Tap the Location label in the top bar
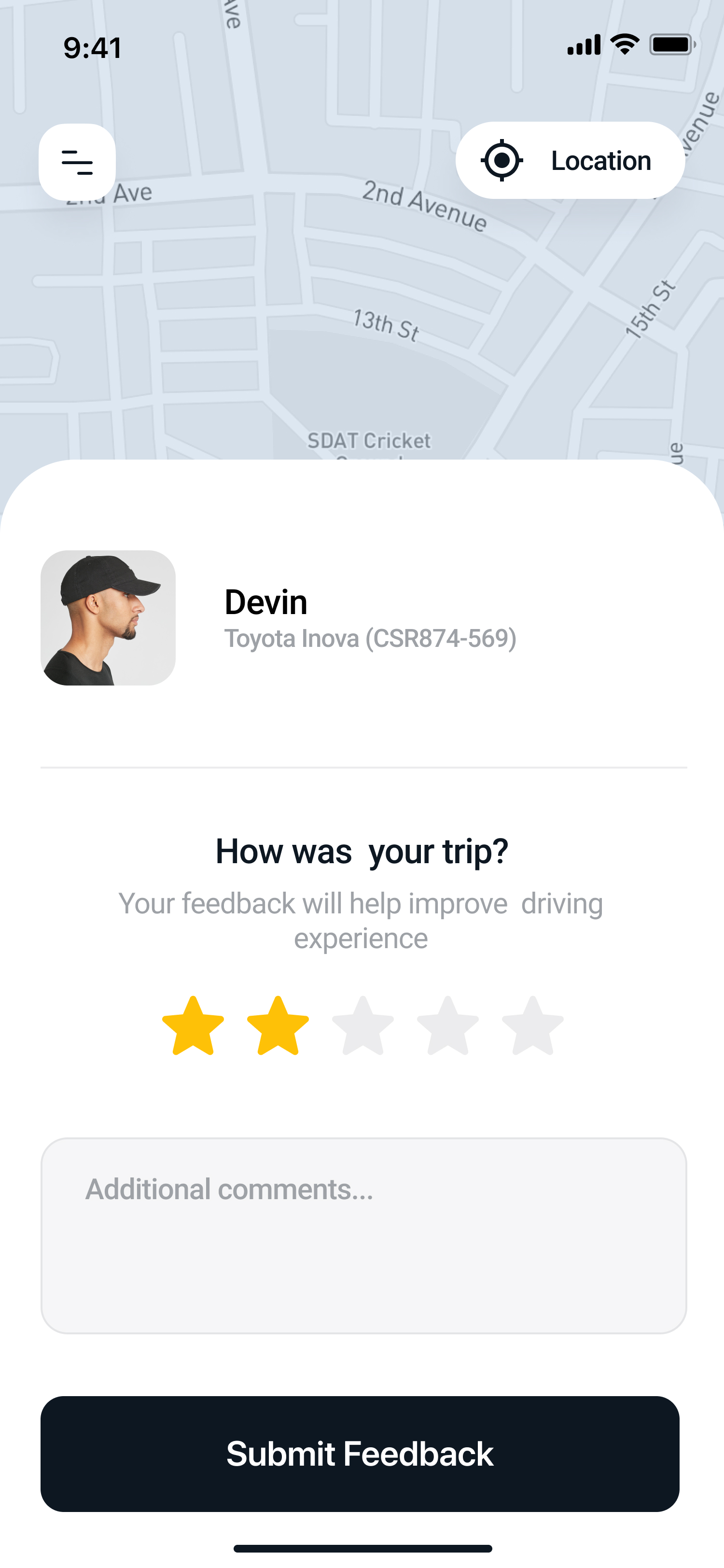 601,160
